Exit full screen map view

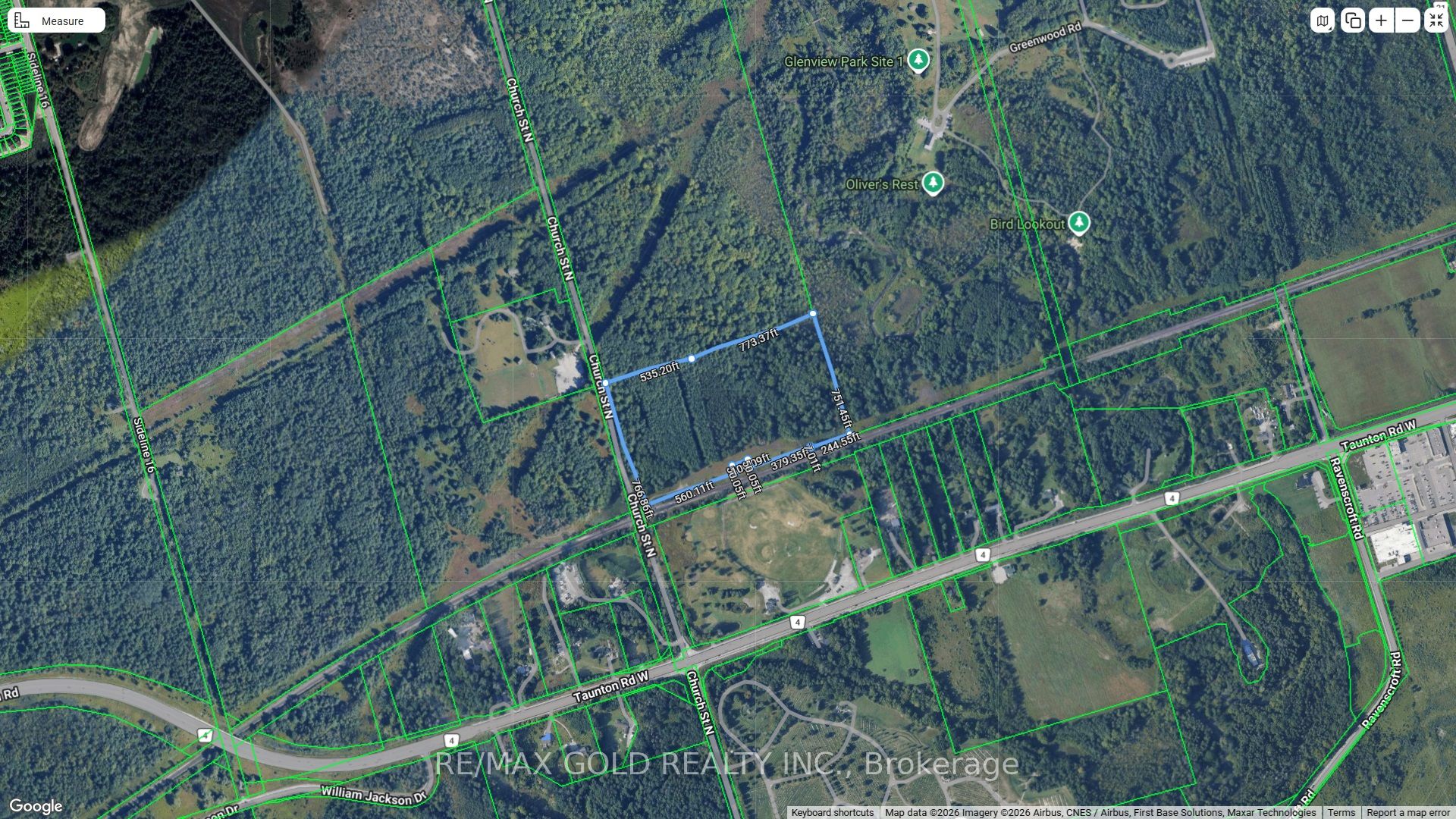click(1436, 20)
